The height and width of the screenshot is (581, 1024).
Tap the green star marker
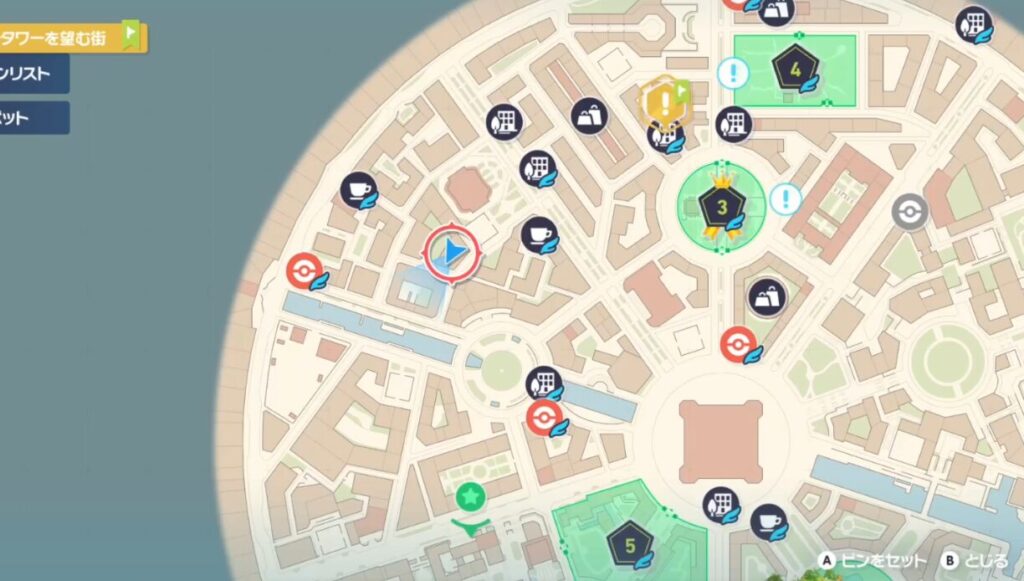click(x=468, y=495)
